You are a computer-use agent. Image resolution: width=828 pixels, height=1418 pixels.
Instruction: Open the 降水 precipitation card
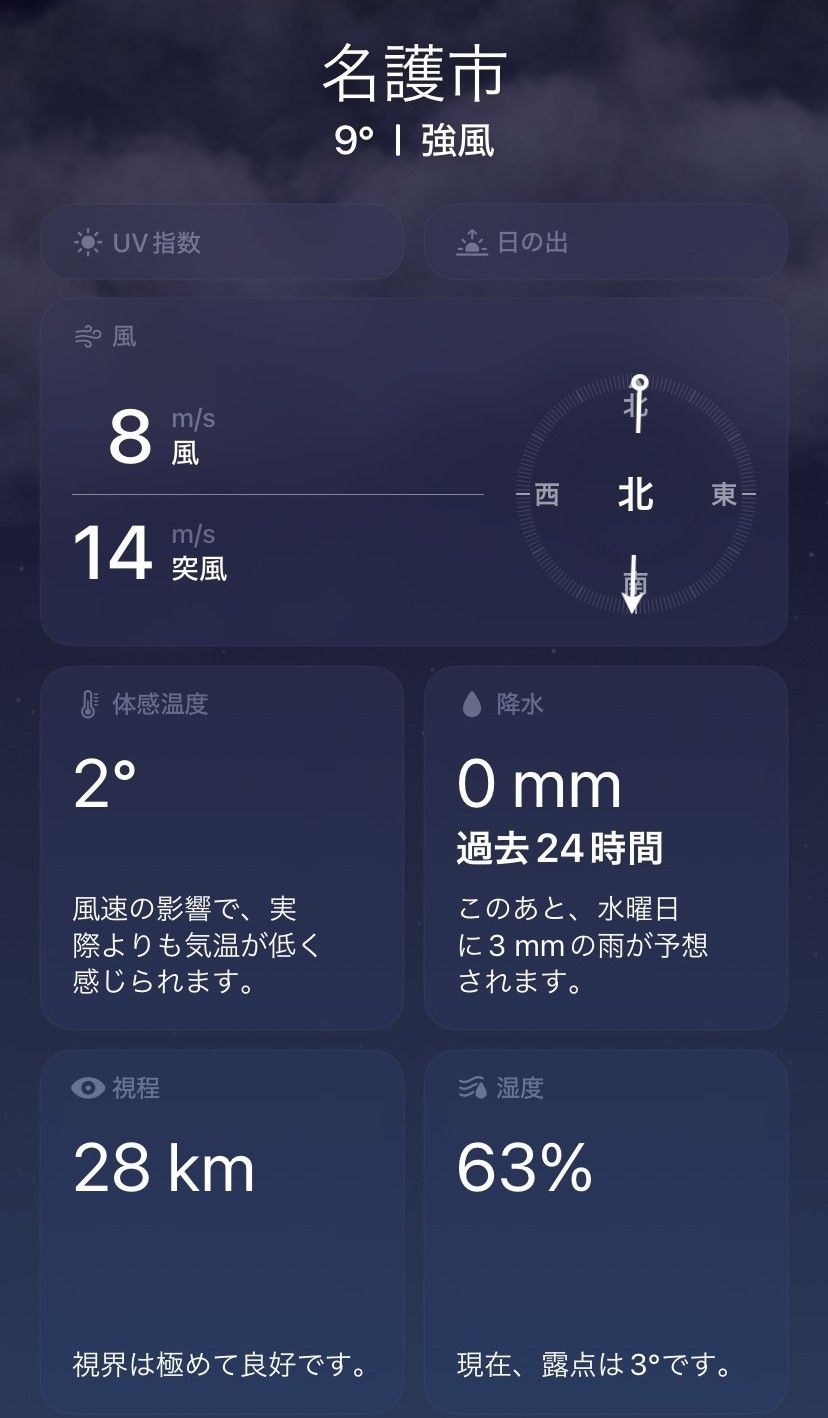pos(605,848)
